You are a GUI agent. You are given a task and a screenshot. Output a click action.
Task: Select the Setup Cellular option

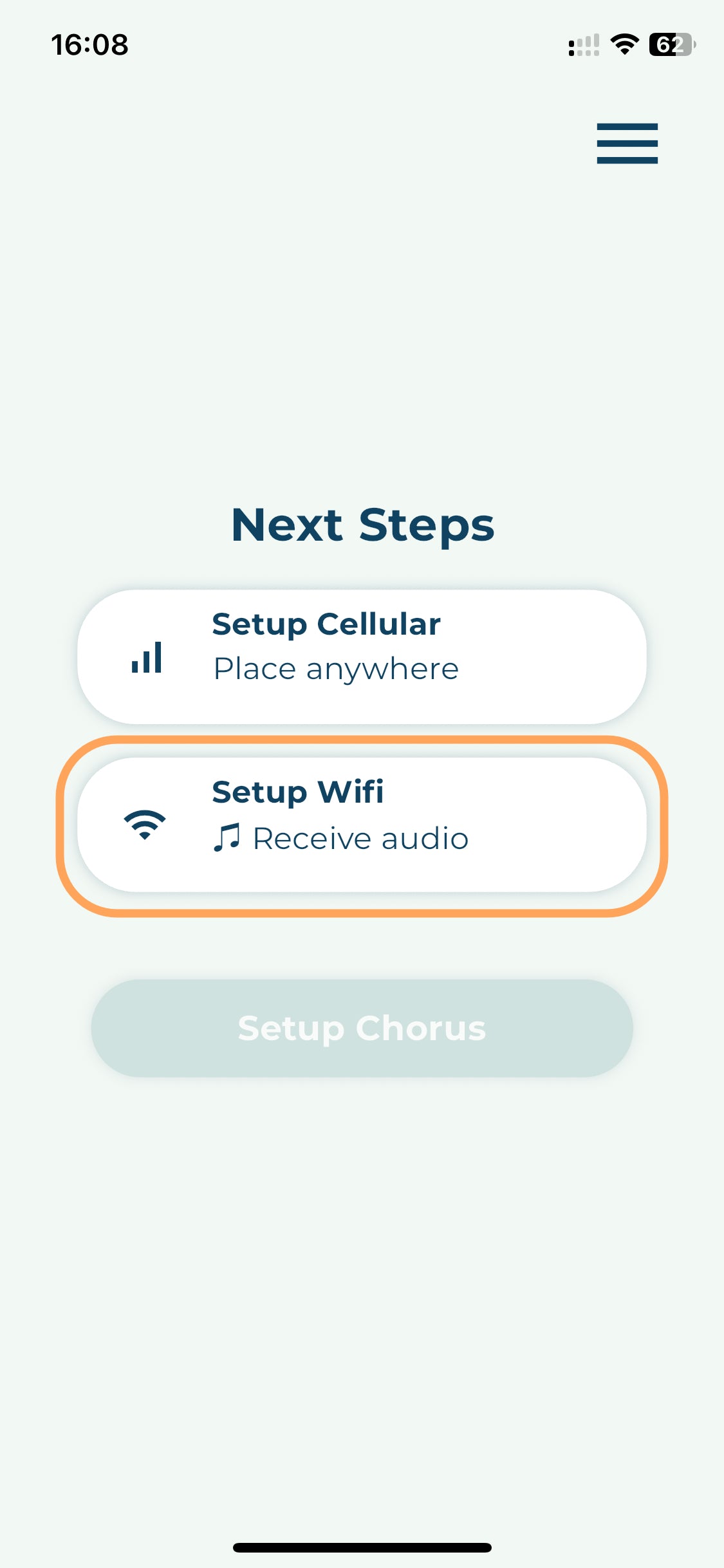coord(362,657)
